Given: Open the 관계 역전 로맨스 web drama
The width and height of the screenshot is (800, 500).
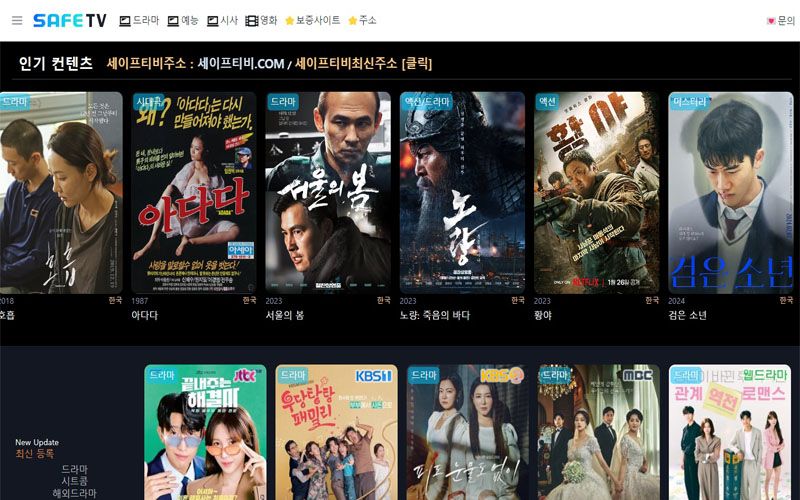Looking at the screenshot, I should tap(729, 432).
